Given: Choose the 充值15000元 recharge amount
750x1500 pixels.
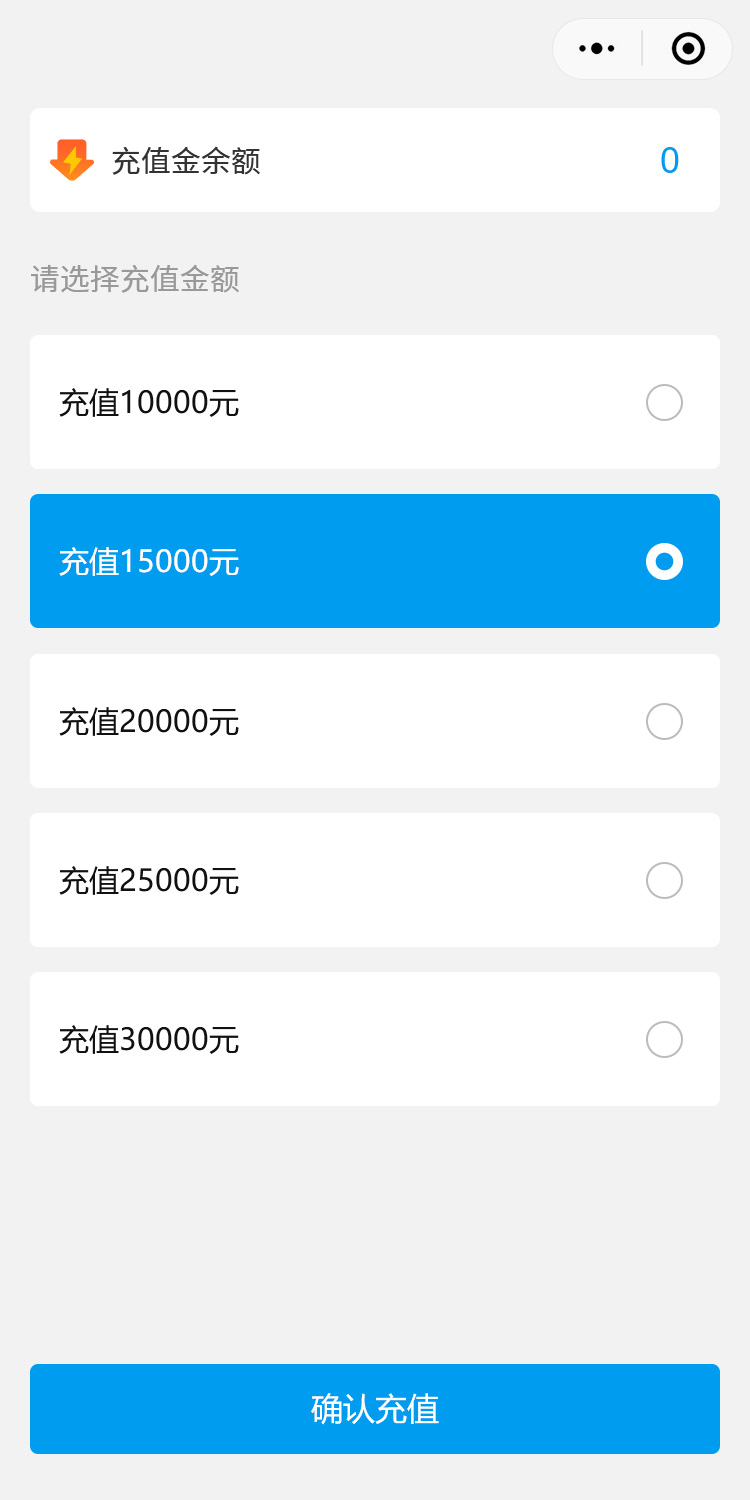Looking at the screenshot, I should coord(664,561).
